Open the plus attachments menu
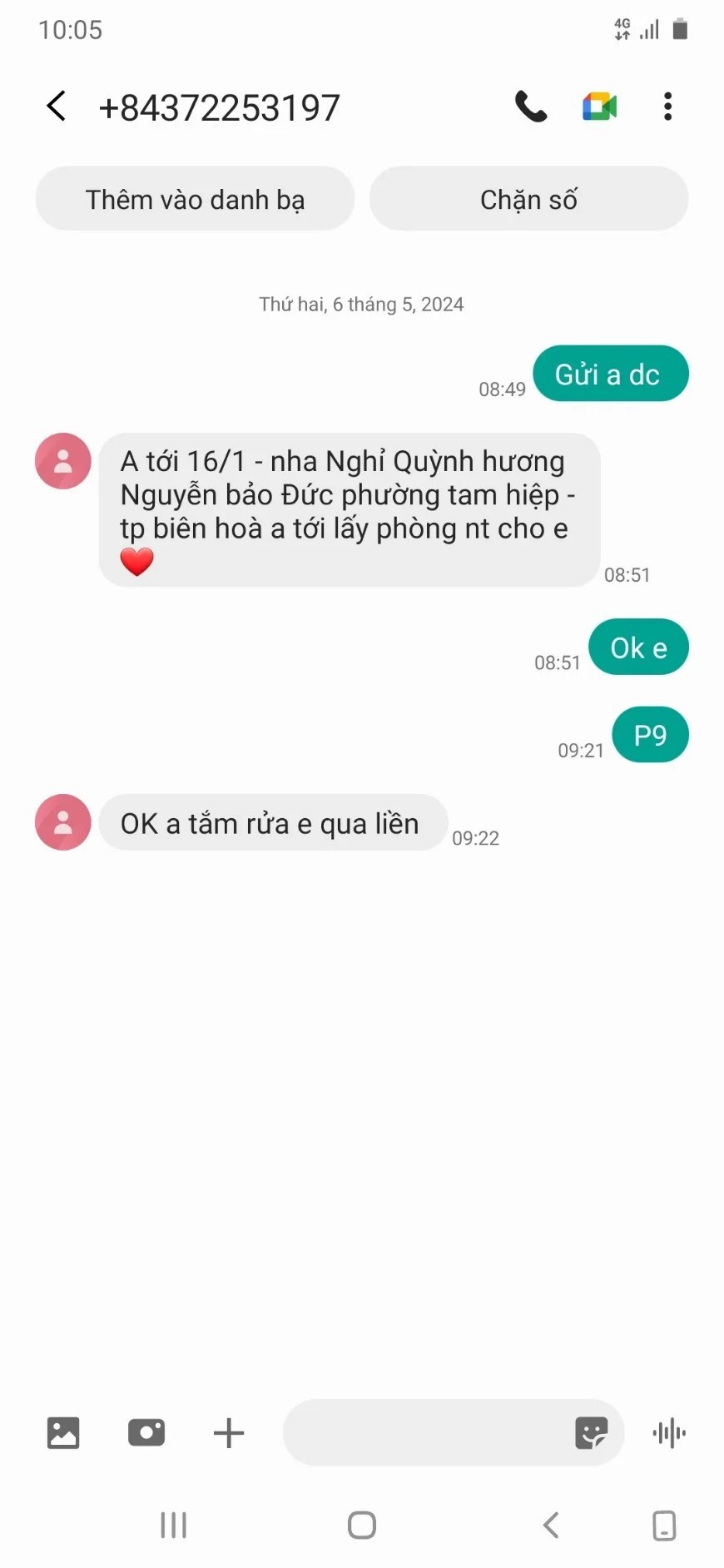The image size is (724, 1568). [229, 1433]
